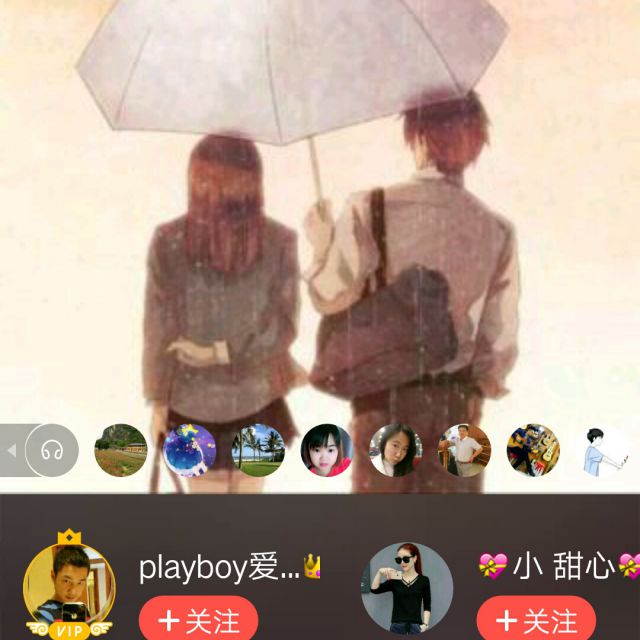
Task: Tap the headphones listener icon
Action: [x=52, y=450]
